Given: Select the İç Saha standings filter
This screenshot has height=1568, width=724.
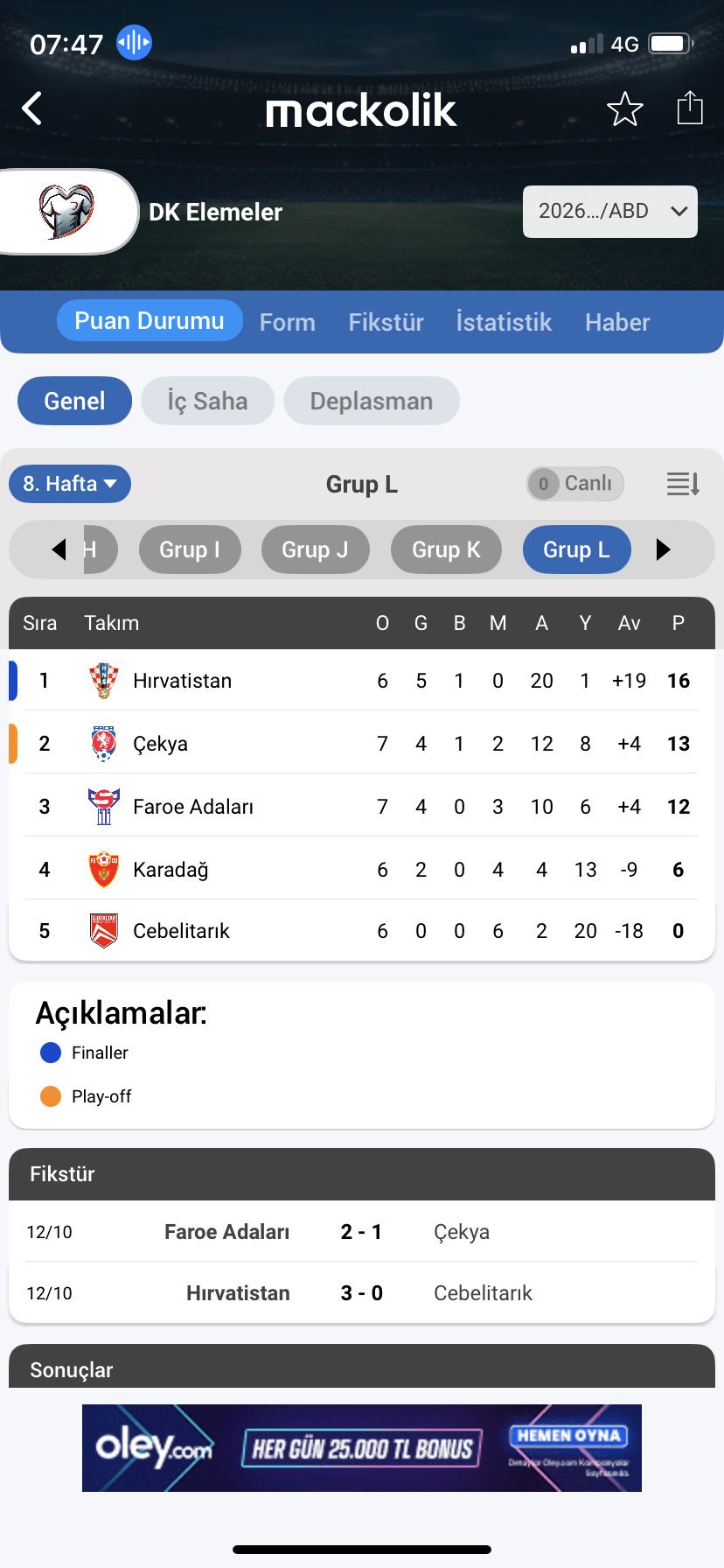Looking at the screenshot, I should [x=207, y=401].
